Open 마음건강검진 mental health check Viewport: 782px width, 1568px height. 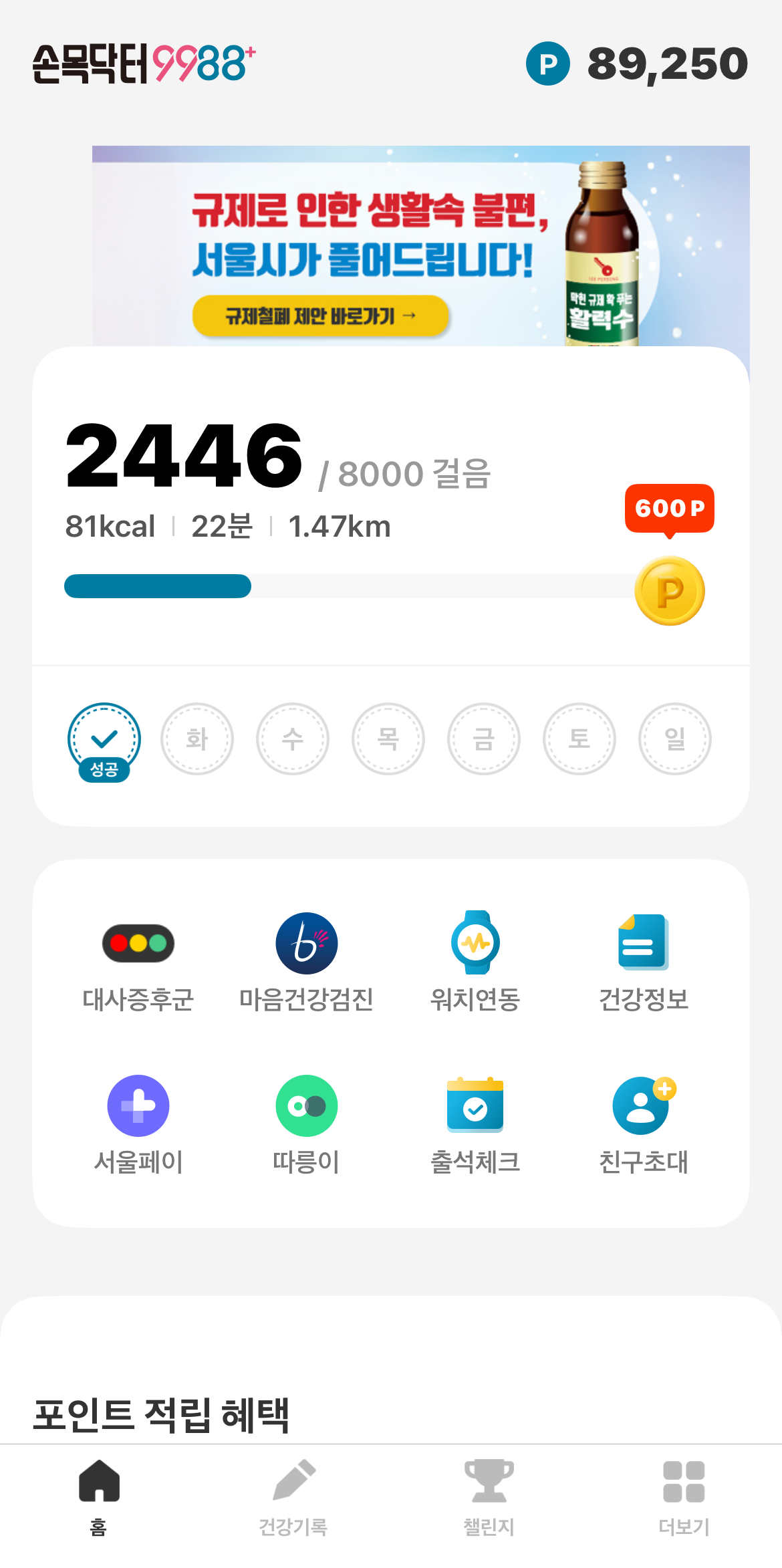pos(306,944)
